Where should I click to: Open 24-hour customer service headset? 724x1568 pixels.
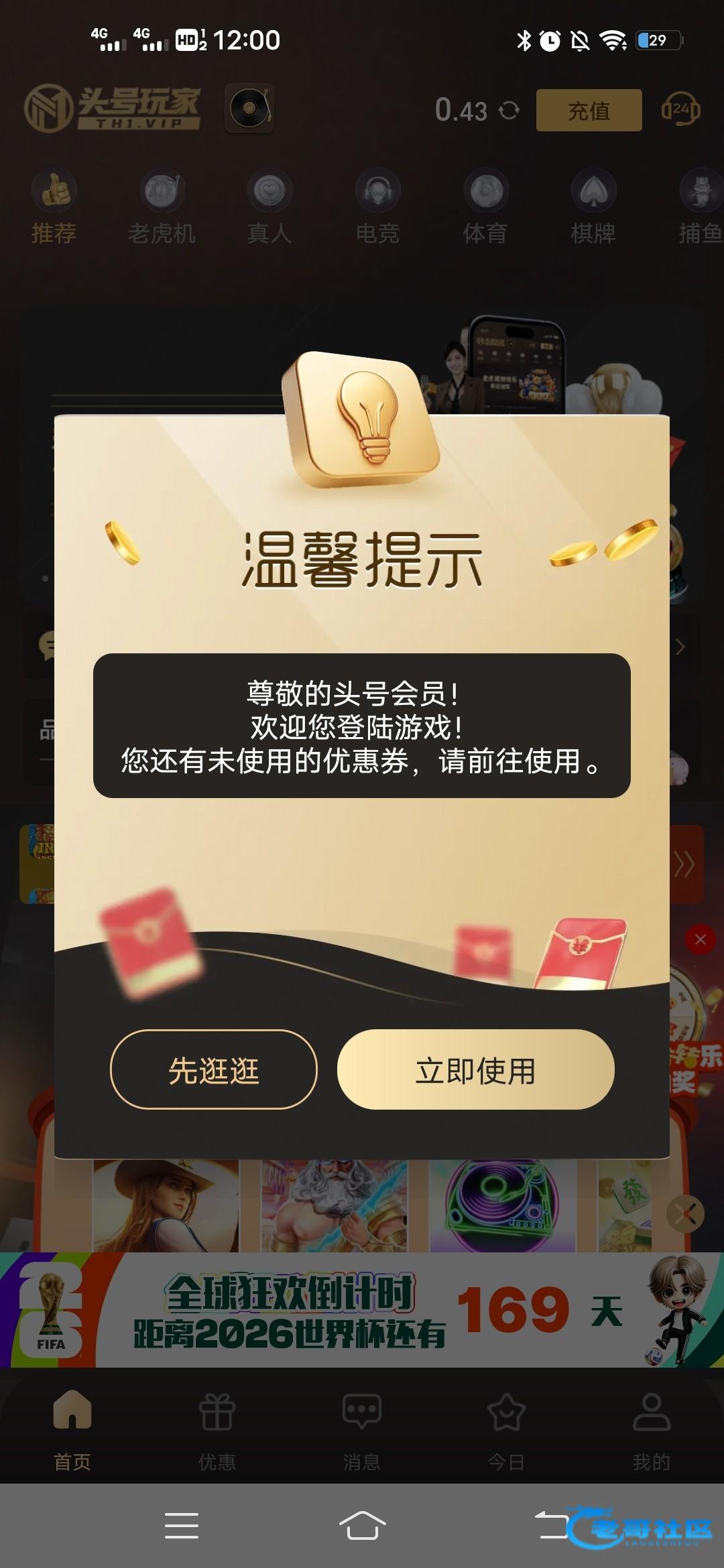tap(680, 110)
